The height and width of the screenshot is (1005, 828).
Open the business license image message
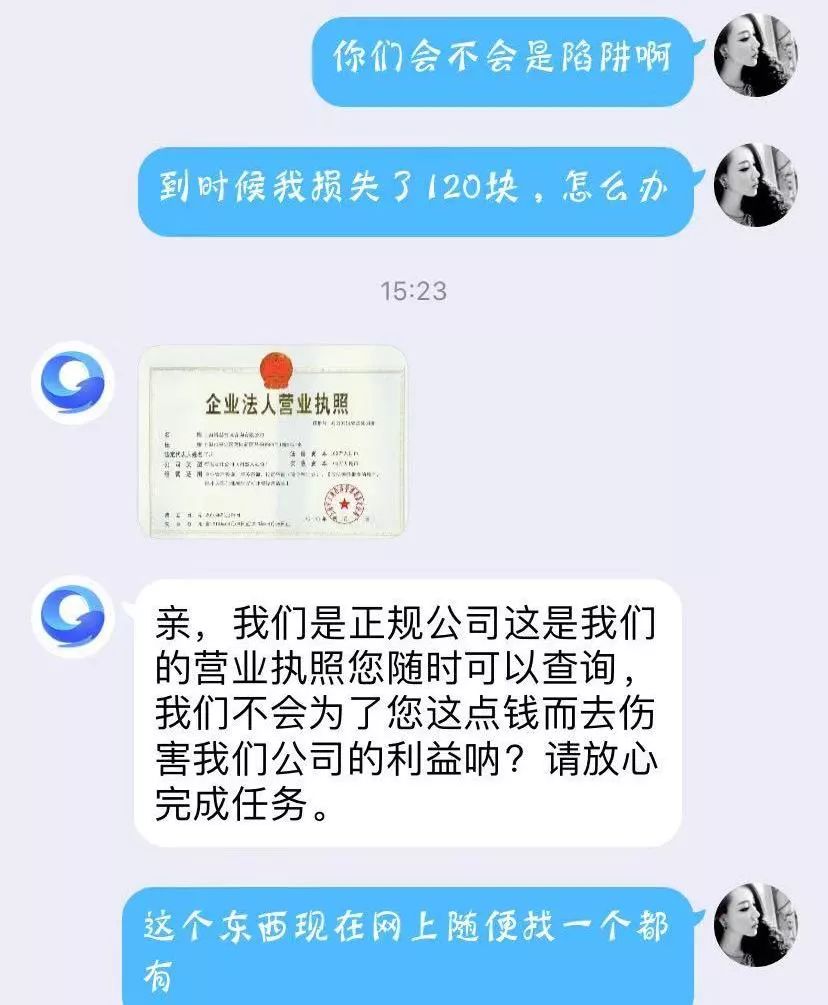click(272, 443)
